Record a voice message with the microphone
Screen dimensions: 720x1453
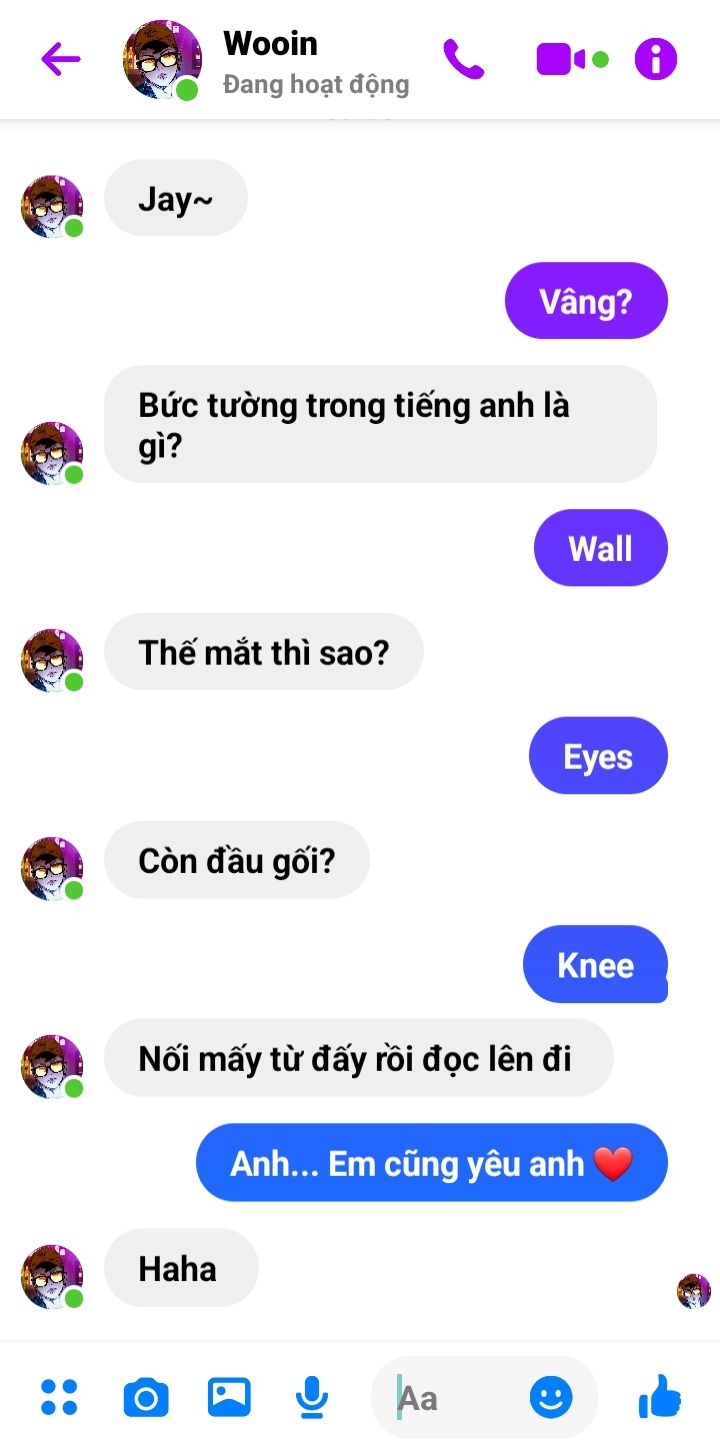point(312,1397)
